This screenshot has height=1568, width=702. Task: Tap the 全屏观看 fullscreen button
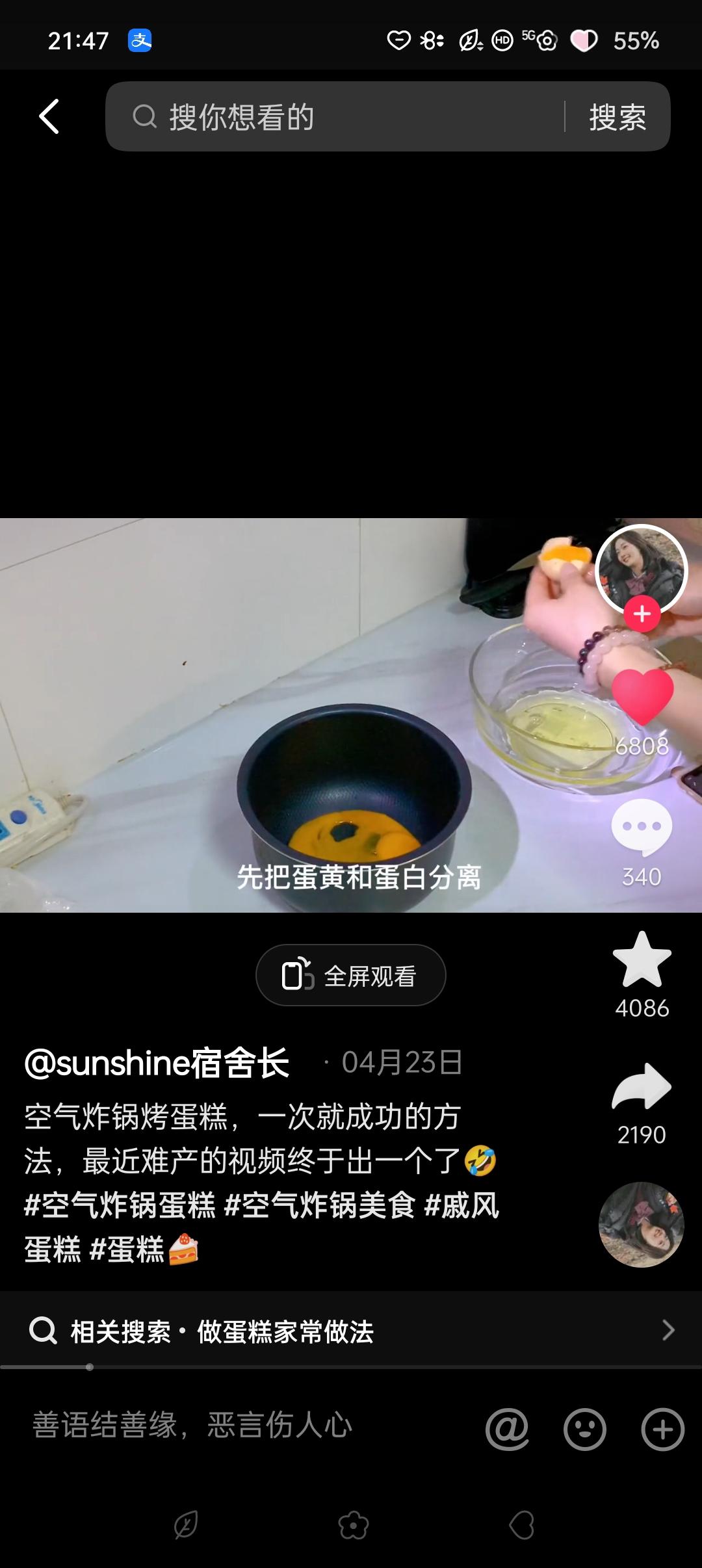351,974
